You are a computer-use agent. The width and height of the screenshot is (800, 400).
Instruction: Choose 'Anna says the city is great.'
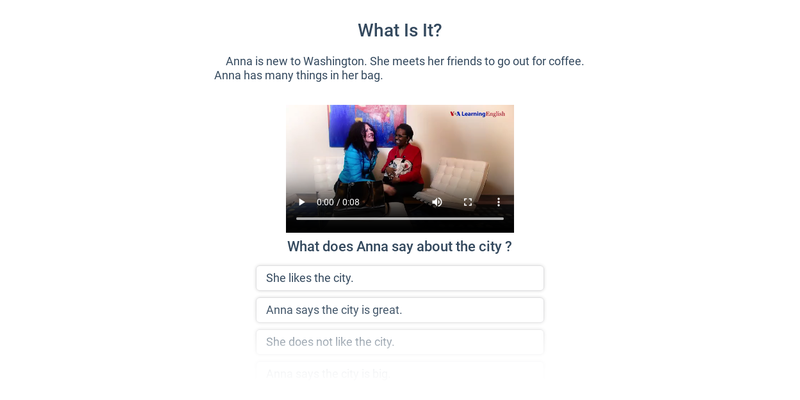tap(400, 310)
